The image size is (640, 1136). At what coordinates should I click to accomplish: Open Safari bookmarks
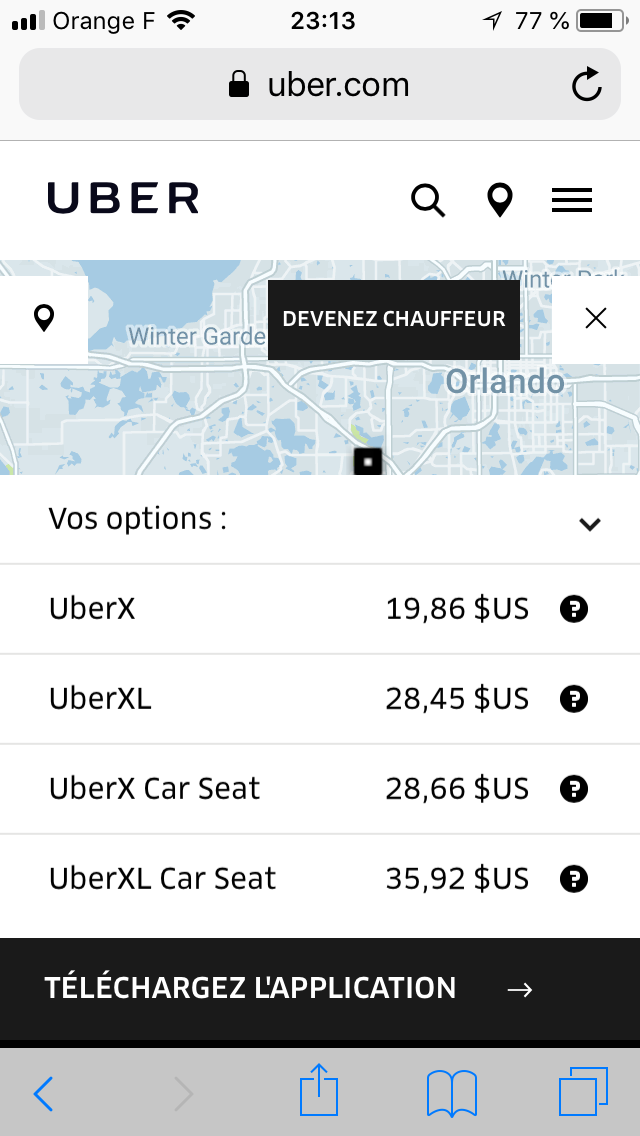452,1093
